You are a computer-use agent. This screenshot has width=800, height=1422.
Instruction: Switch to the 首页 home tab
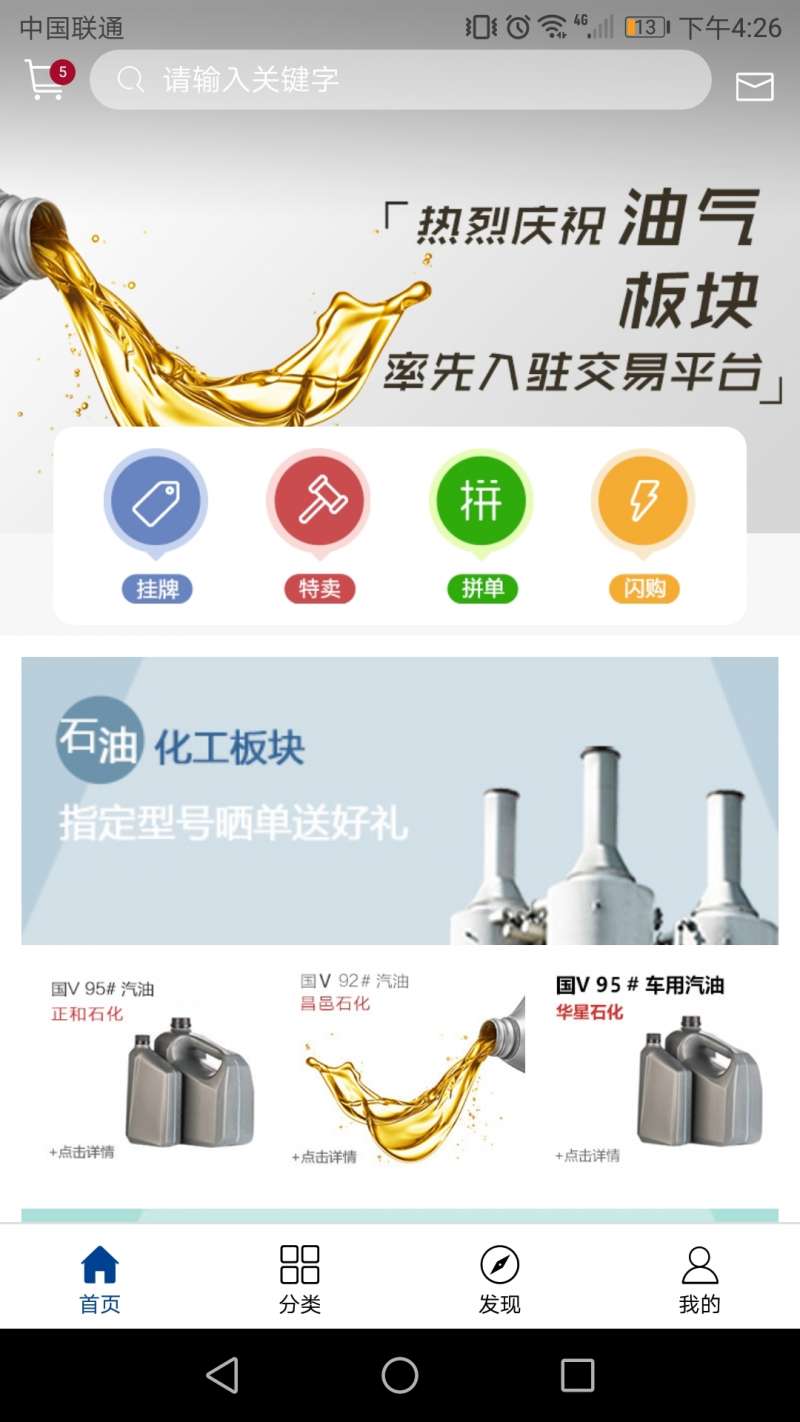[x=100, y=1278]
